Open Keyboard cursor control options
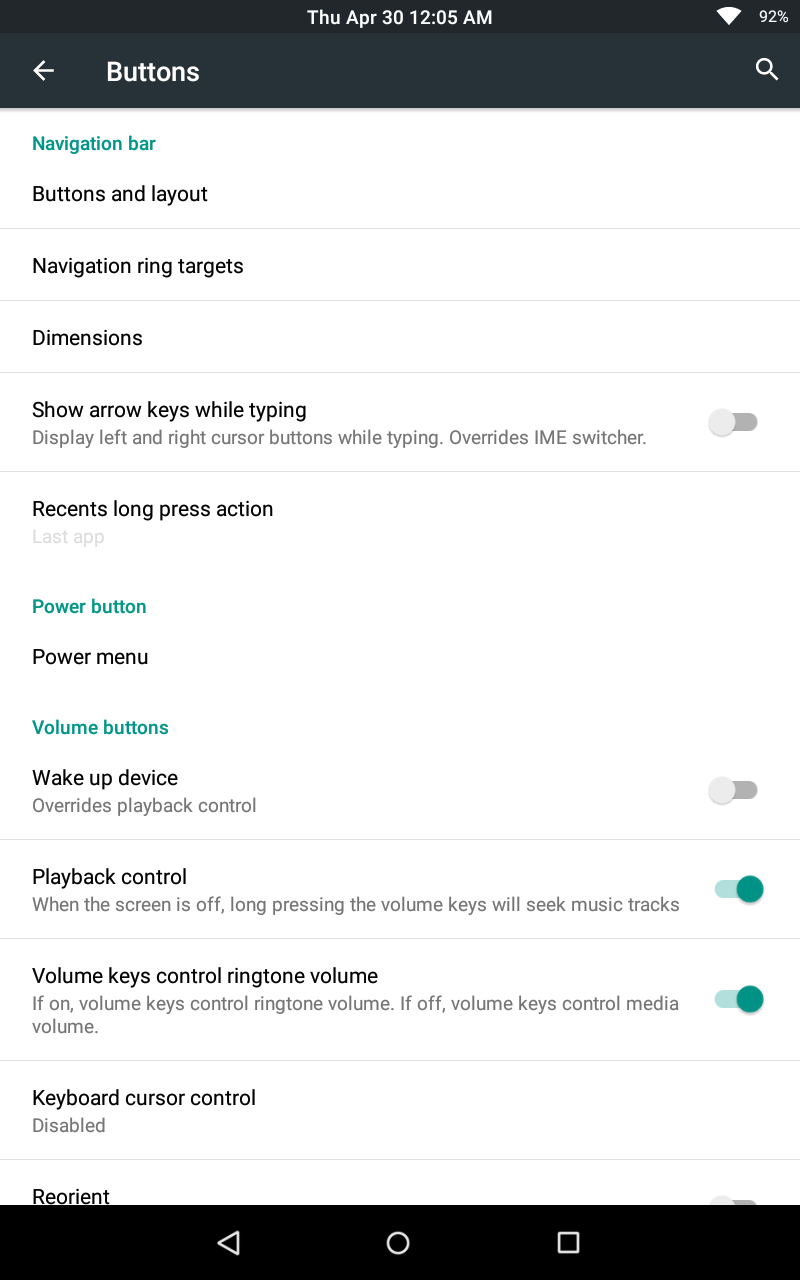This screenshot has height=1280, width=800. [400, 1111]
